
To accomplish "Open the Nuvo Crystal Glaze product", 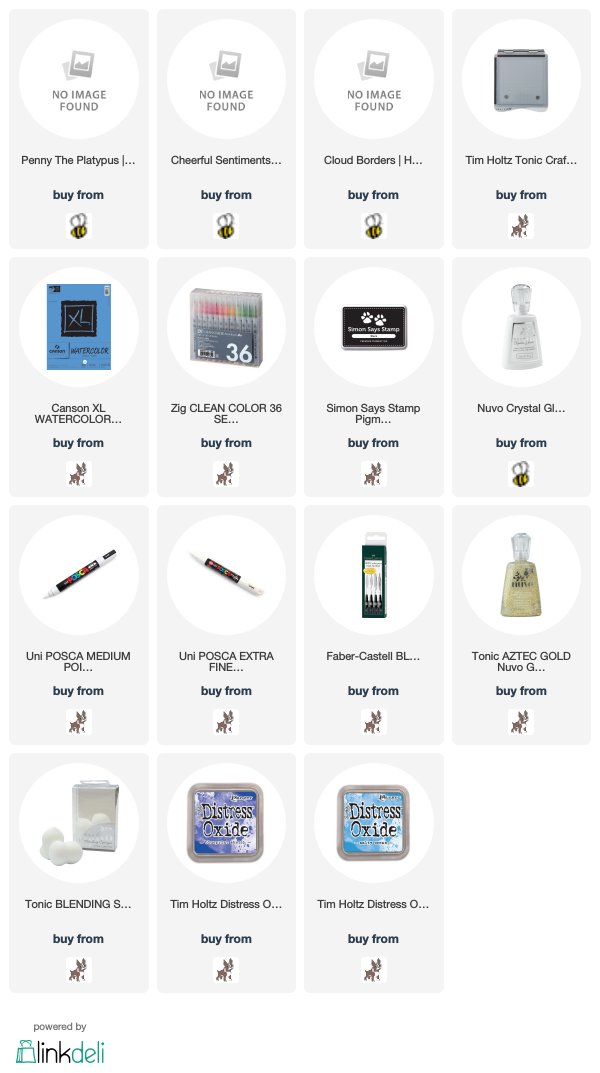I will click(521, 377).
